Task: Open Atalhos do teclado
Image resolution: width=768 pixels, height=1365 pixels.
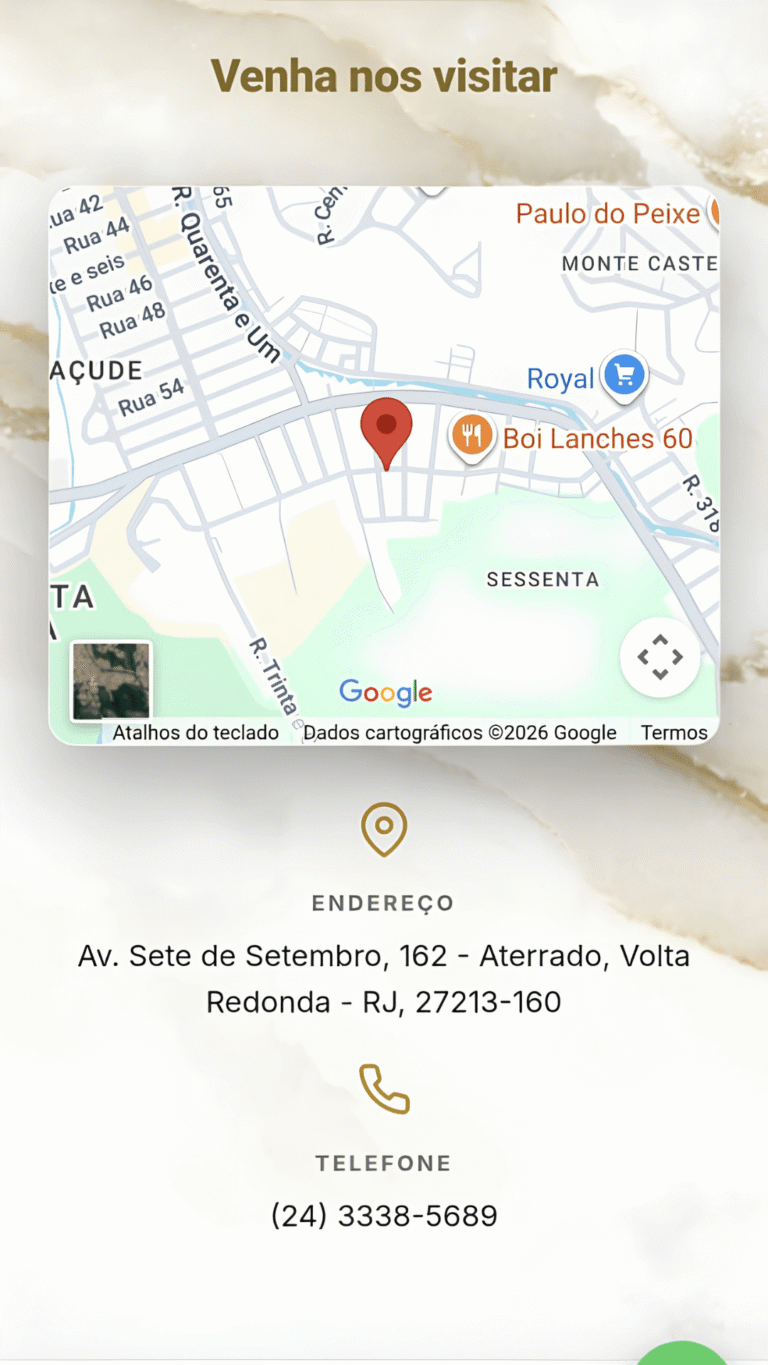Action: [196, 733]
